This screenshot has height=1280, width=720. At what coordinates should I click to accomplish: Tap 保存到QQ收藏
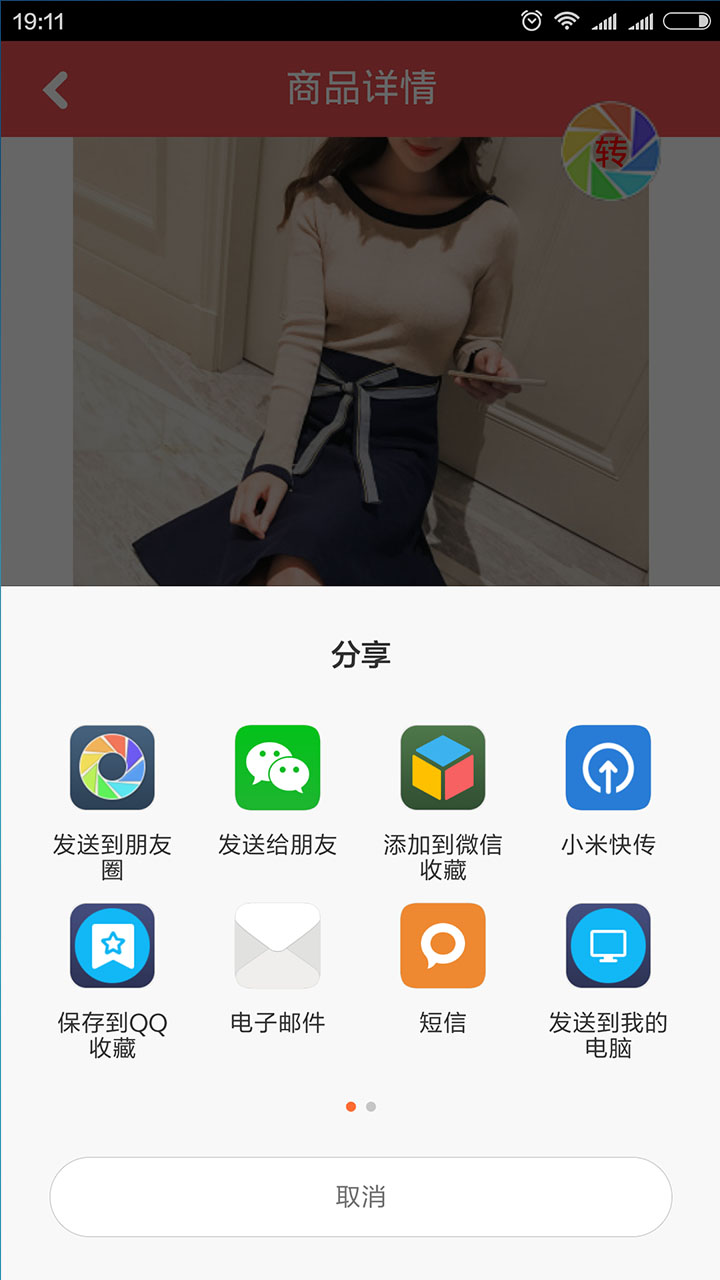(x=112, y=946)
